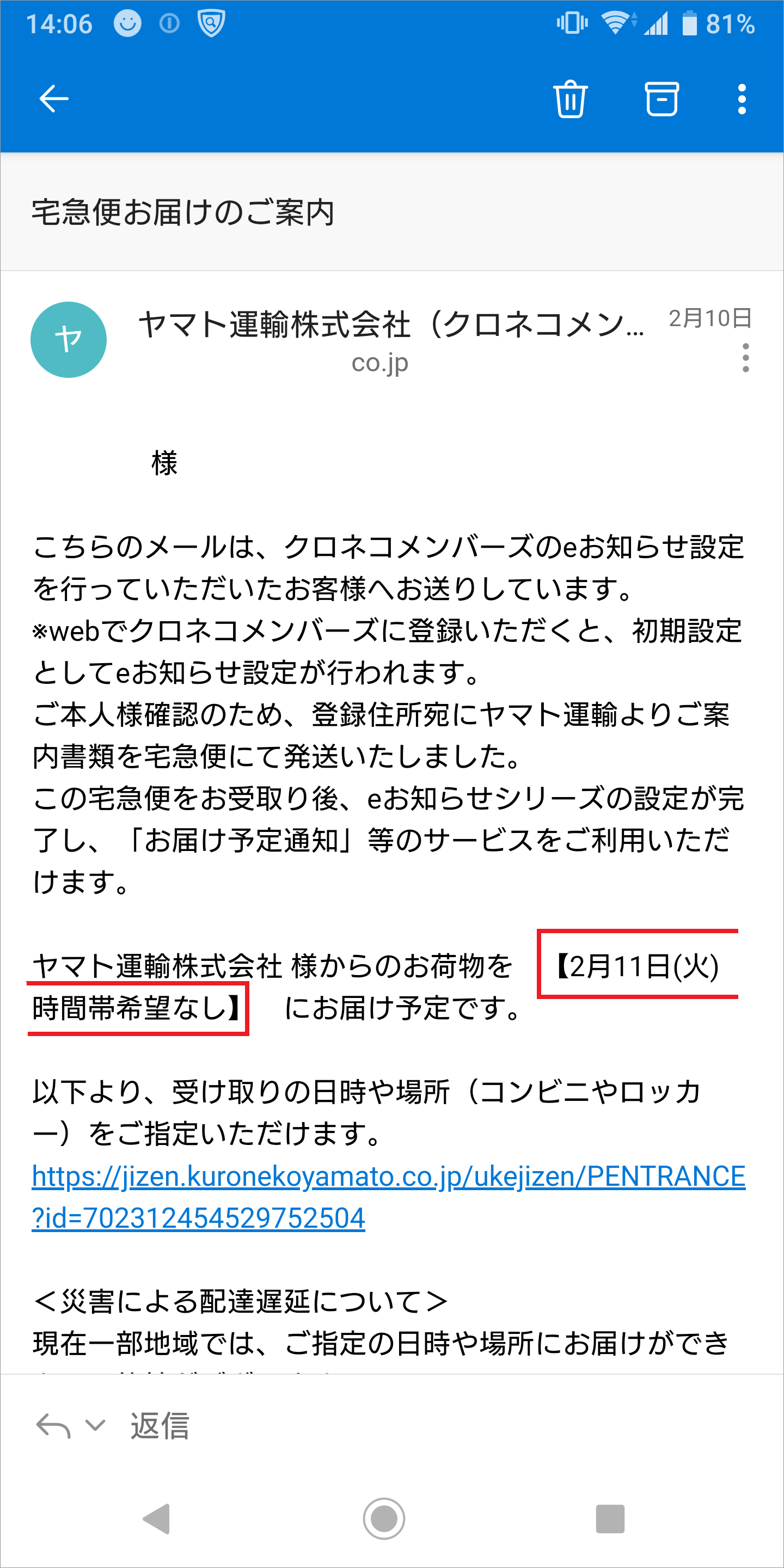784x1568 pixels.
Task: Tap the ヤ sender avatar
Action: click(68, 340)
